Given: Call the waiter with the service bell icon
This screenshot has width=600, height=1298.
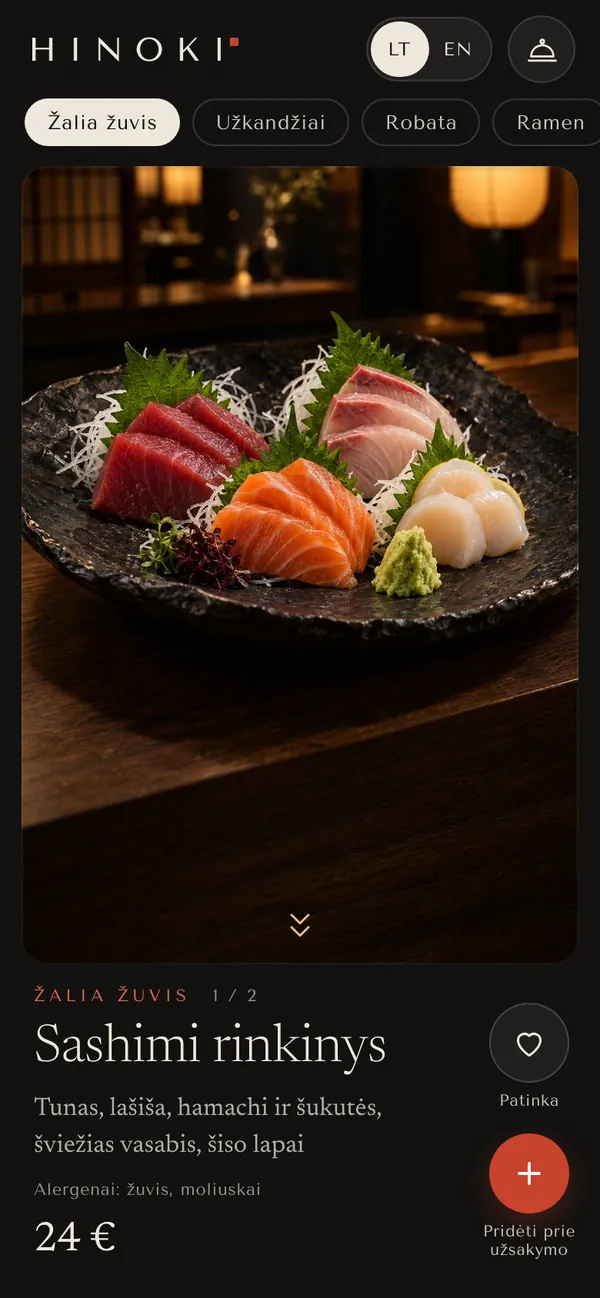Looking at the screenshot, I should 541,49.
